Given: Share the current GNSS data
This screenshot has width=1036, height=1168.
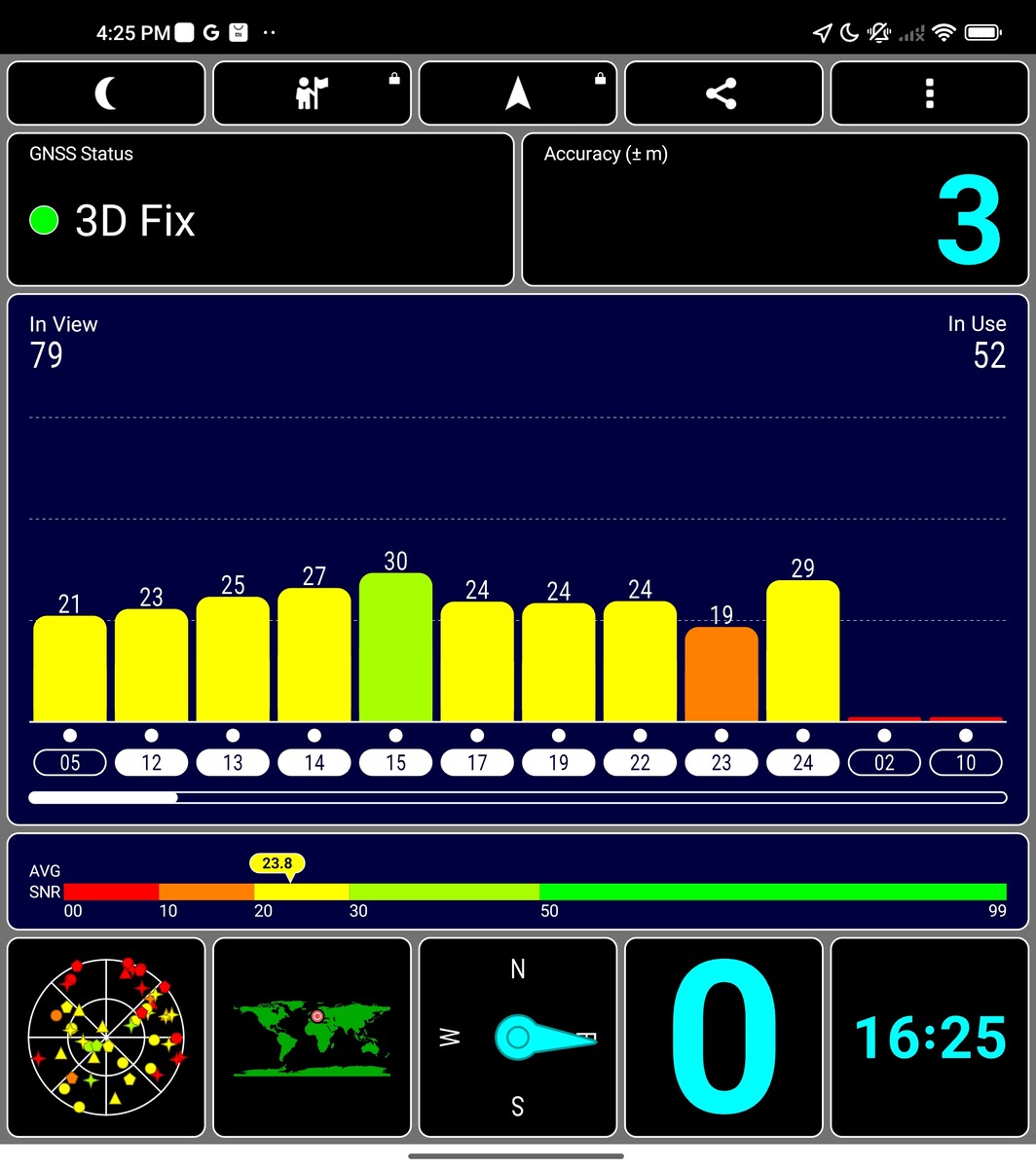Looking at the screenshot, I should [722, 93].
